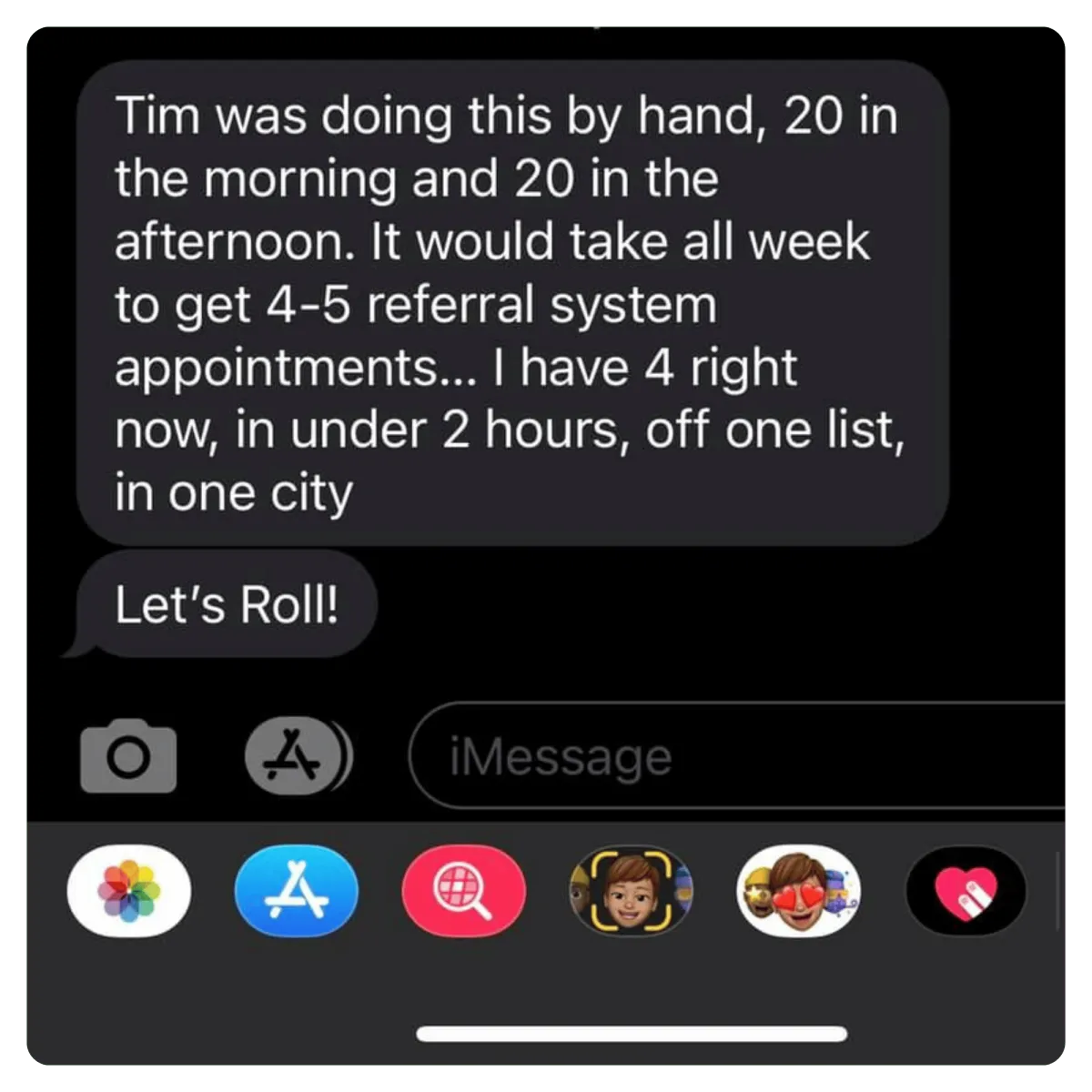Open the images search app
The width and height of the screenshot is (1092, 1092).
464,891
